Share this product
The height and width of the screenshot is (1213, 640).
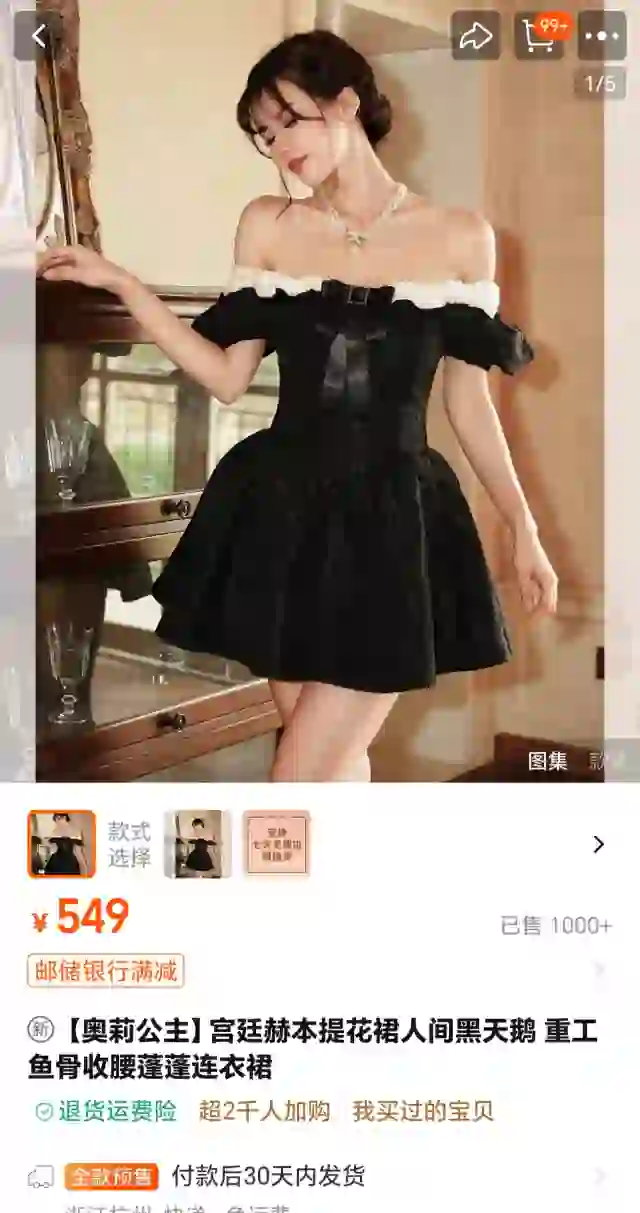click(x=476, y=36)
